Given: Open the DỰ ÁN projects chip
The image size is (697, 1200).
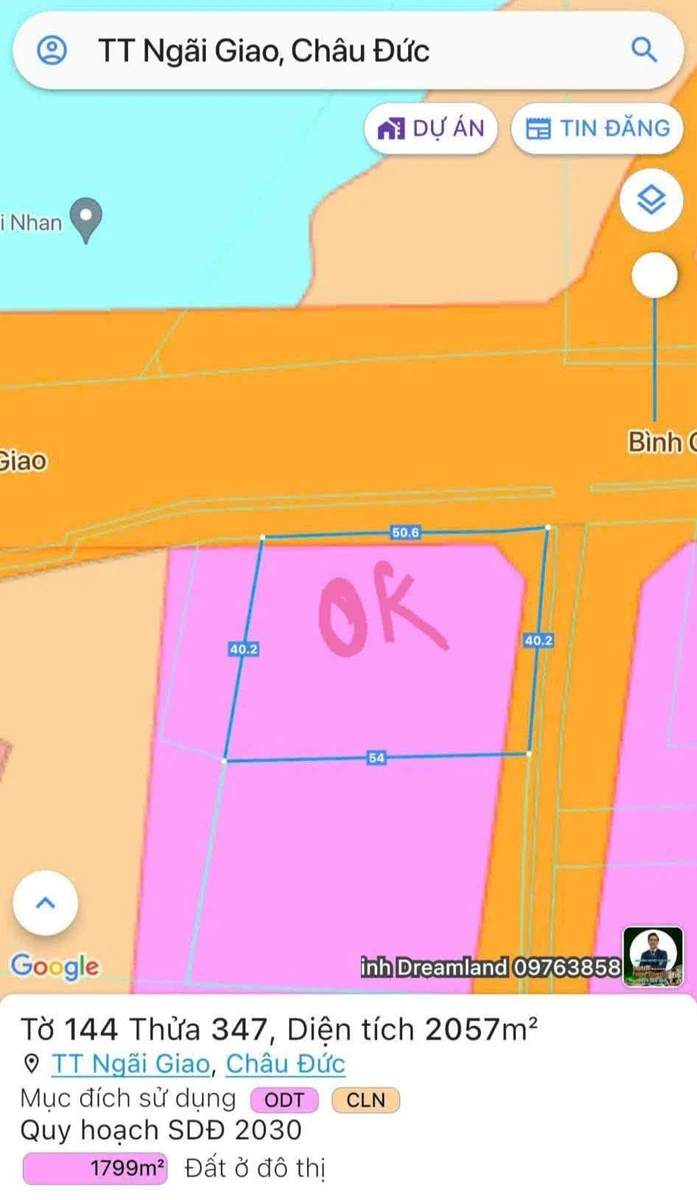Looking at the screenshot, I should [431, 129].
